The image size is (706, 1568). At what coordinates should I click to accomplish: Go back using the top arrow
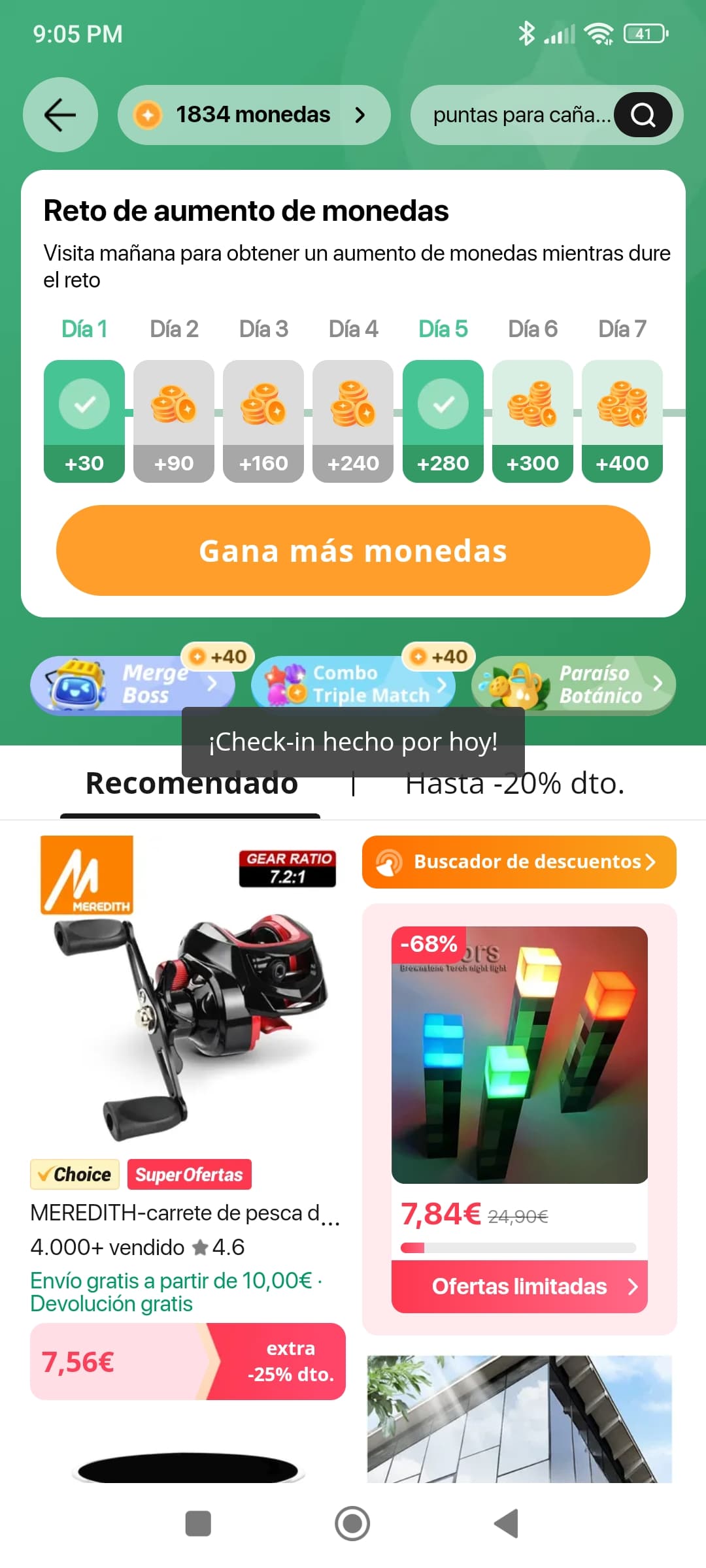60,115
